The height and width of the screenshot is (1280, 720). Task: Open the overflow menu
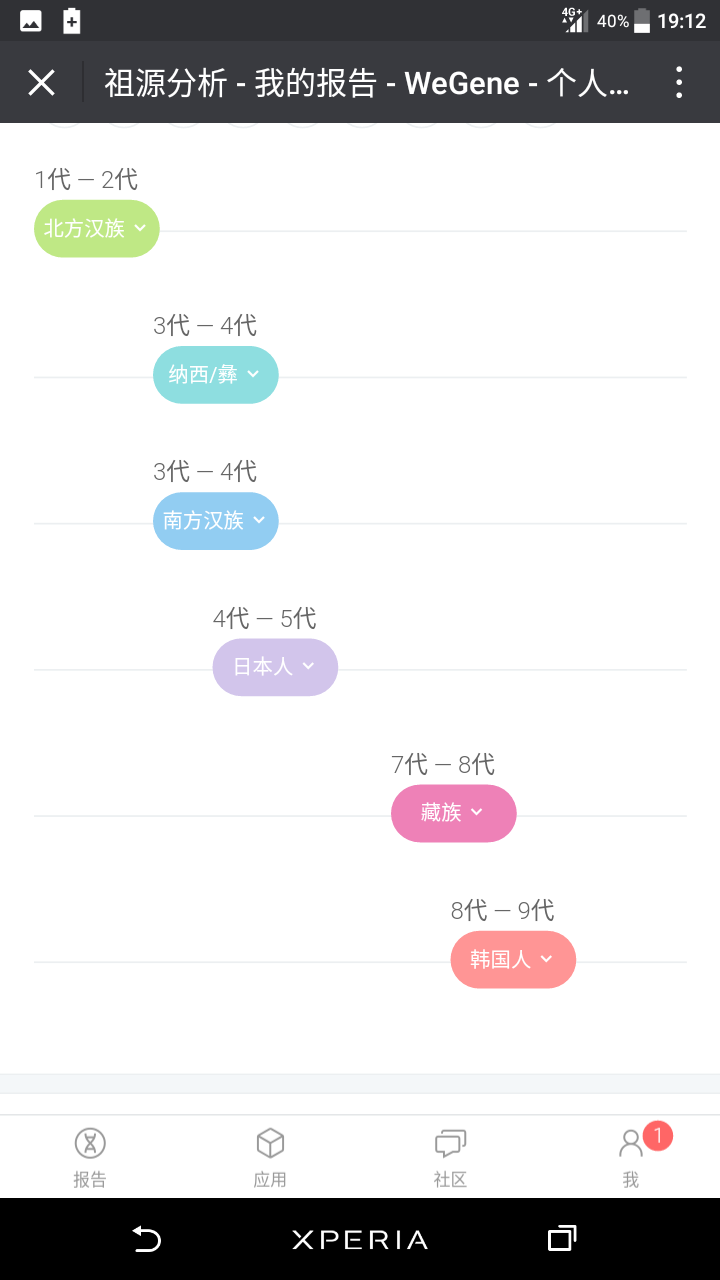(679, 82)
